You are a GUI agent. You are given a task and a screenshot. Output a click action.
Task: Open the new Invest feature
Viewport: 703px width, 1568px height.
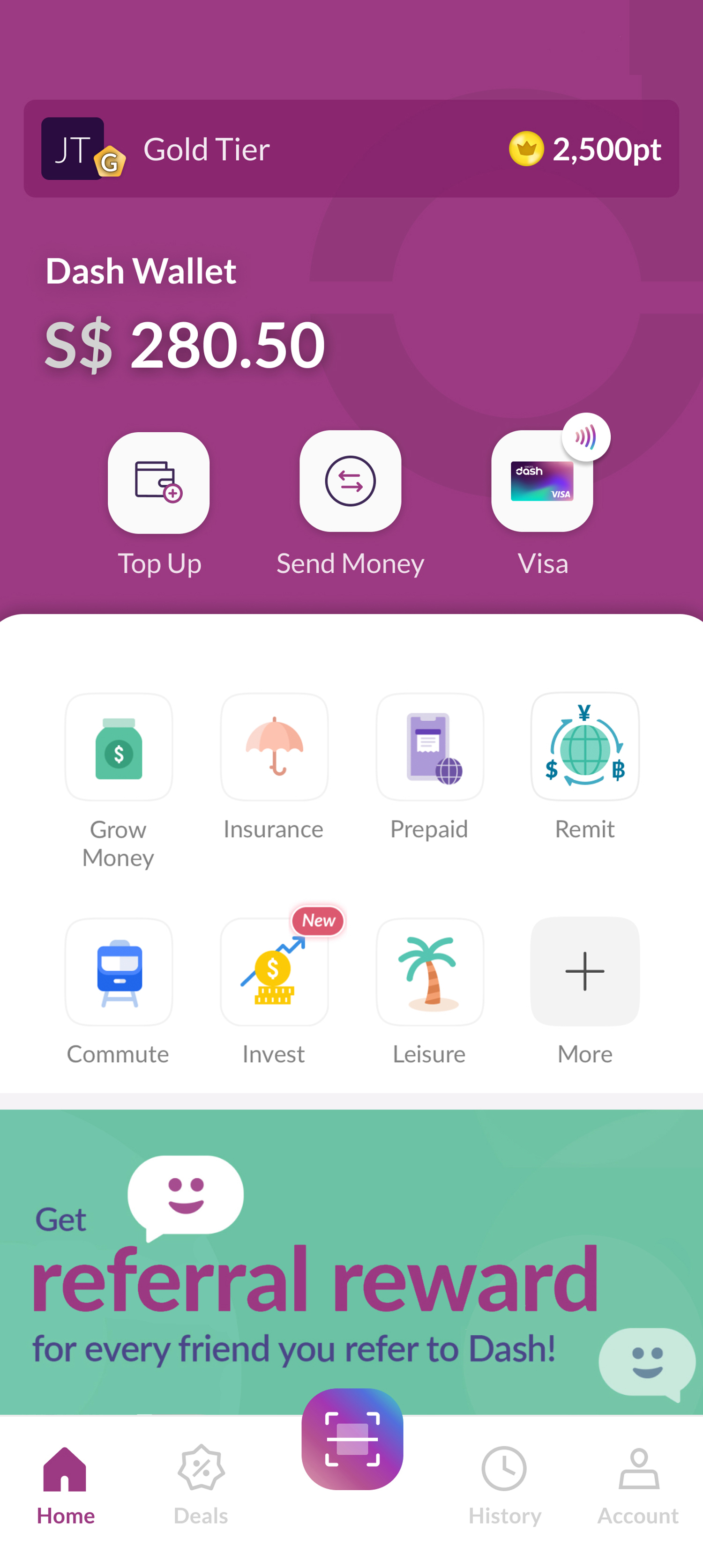click(274, 972)
